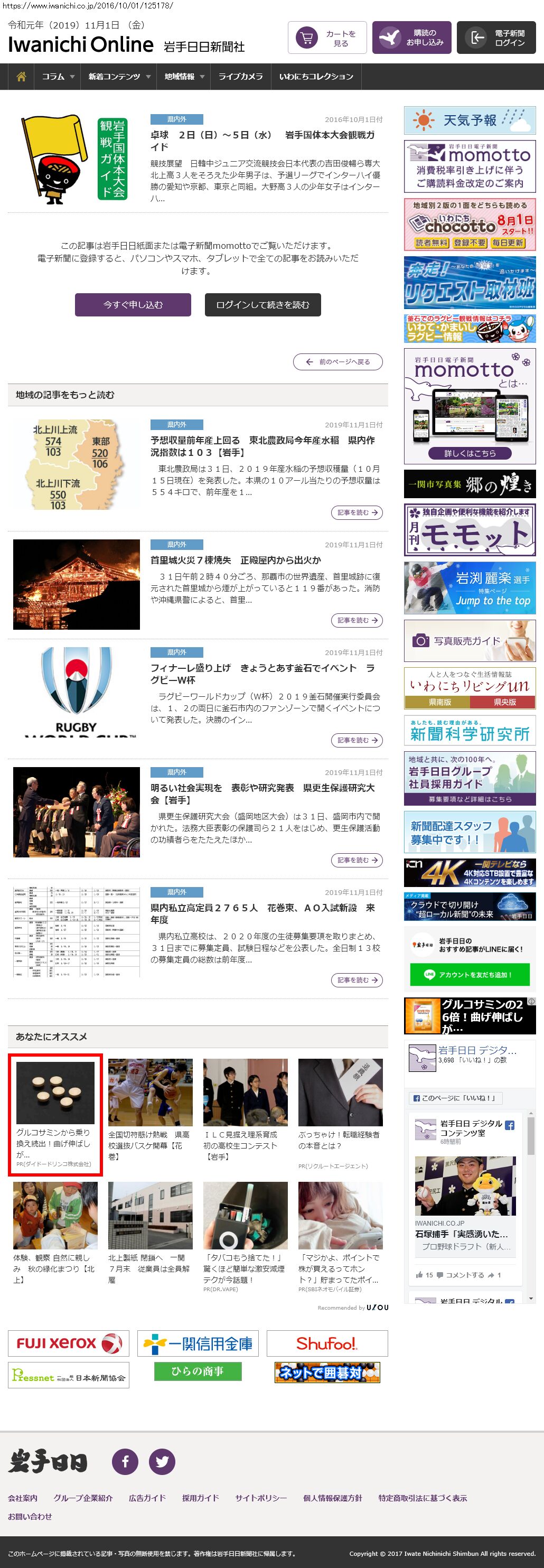544x1568 pixels.
Task: Tap 今すぐ申し込む button
Action: [133, 305]
